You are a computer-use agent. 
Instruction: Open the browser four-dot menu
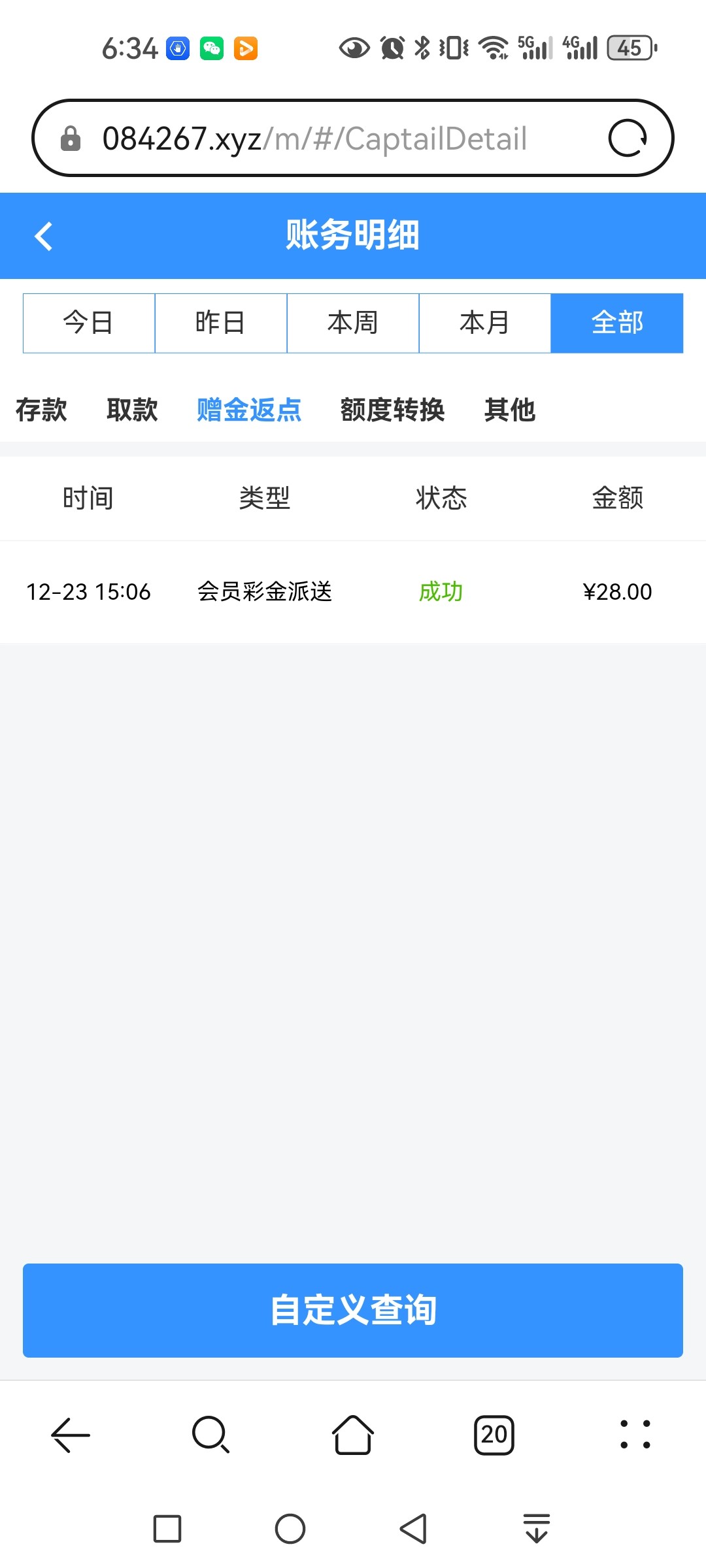(635, 1435)
